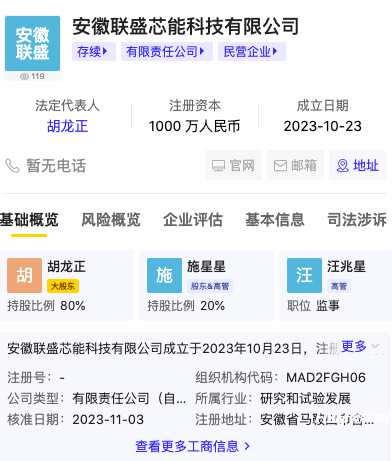
Task: Open 查看更多工商信息 link
Action: (x=193, y=446)
